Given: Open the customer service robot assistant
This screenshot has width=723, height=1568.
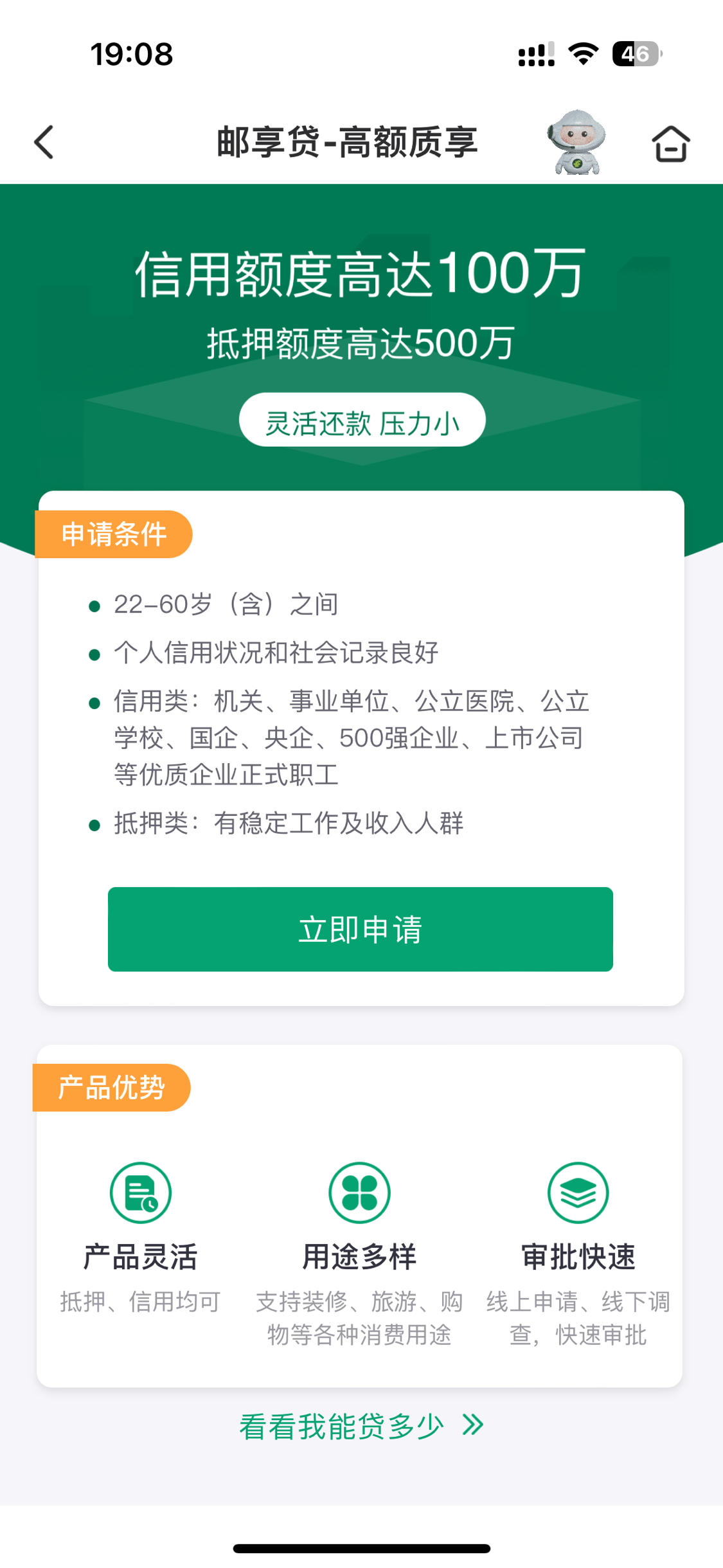Looking at the screenshot, I should pyautogui.click(x=577, y=144).
